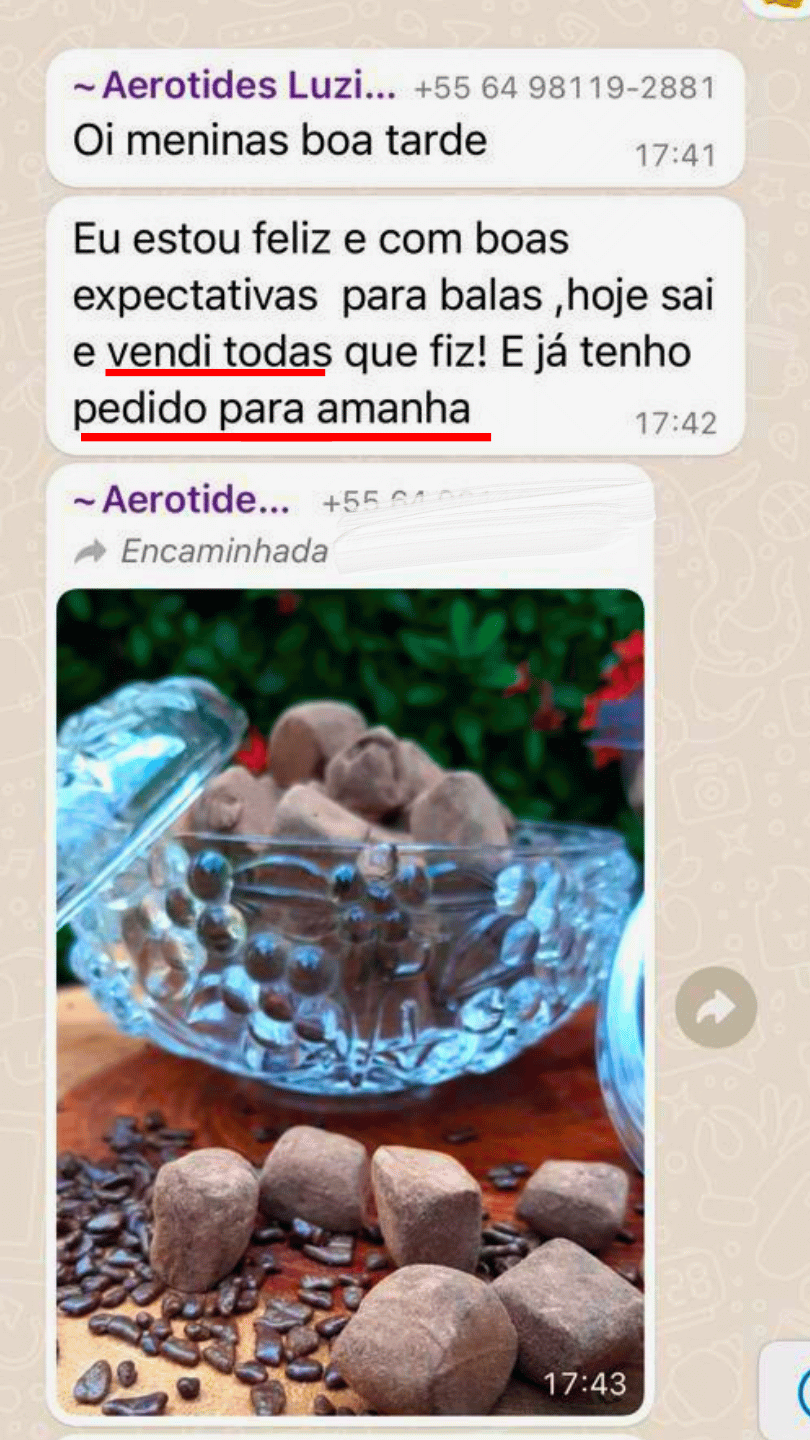Open the forwarded chocolate candy photo

coord(350,1000)
